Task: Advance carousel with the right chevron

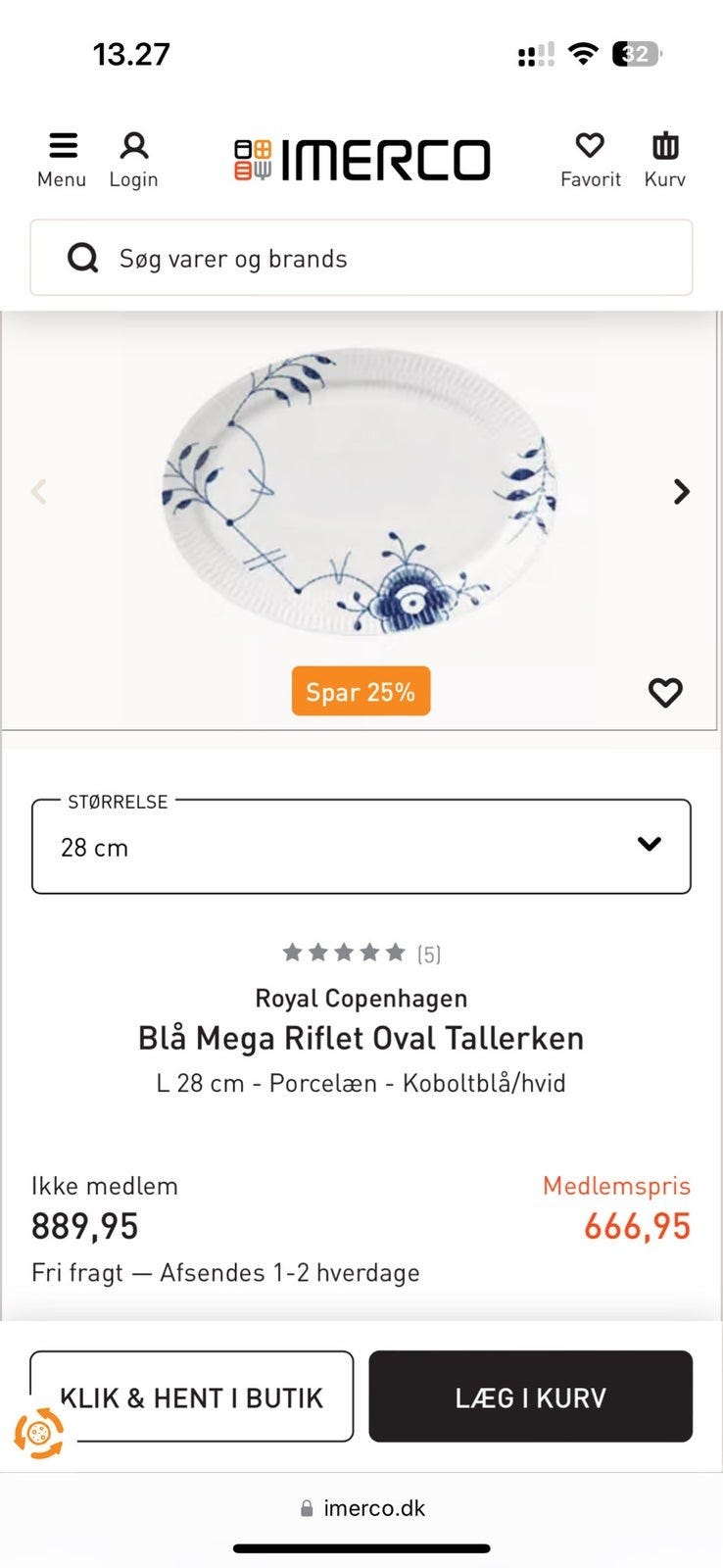Action: click(x=681, y=491)
